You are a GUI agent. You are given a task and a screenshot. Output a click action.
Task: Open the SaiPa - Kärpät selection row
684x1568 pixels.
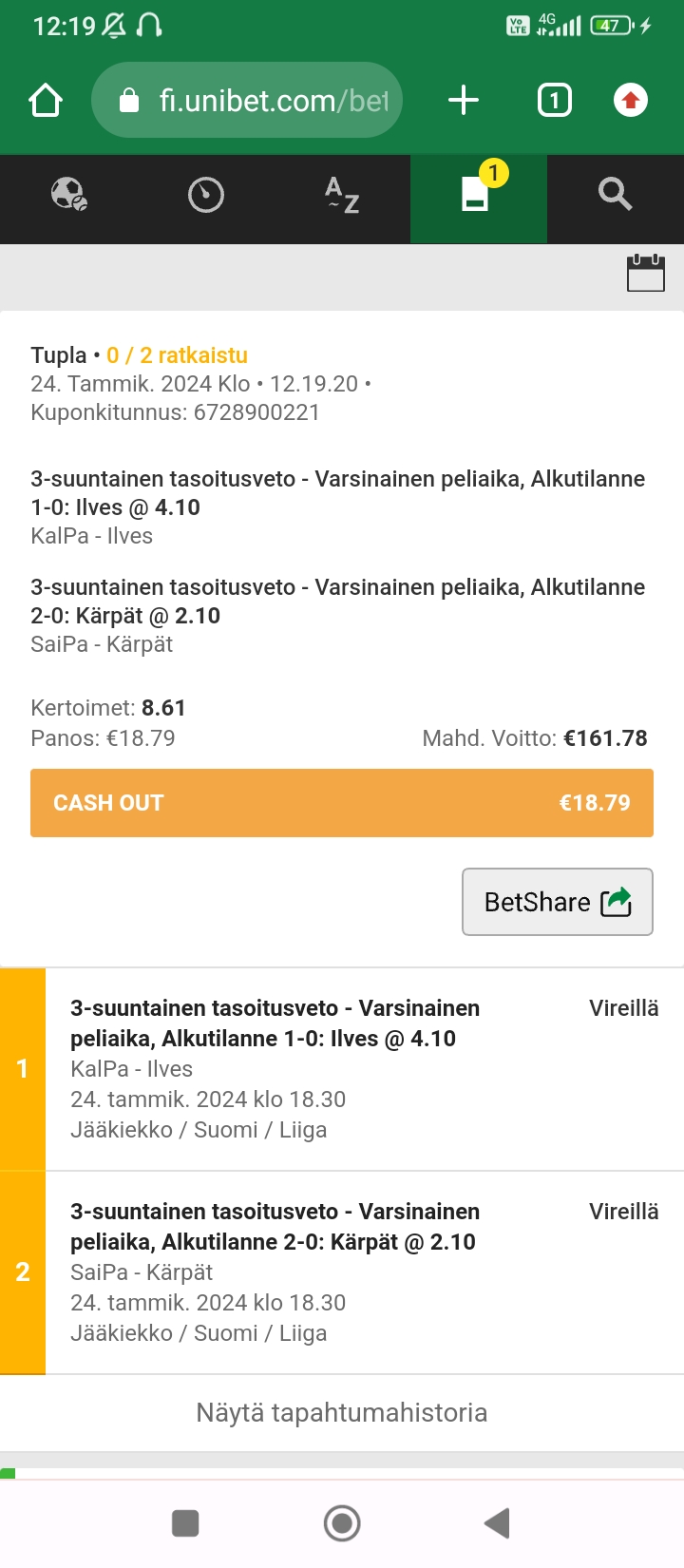tap(342, 1272)
